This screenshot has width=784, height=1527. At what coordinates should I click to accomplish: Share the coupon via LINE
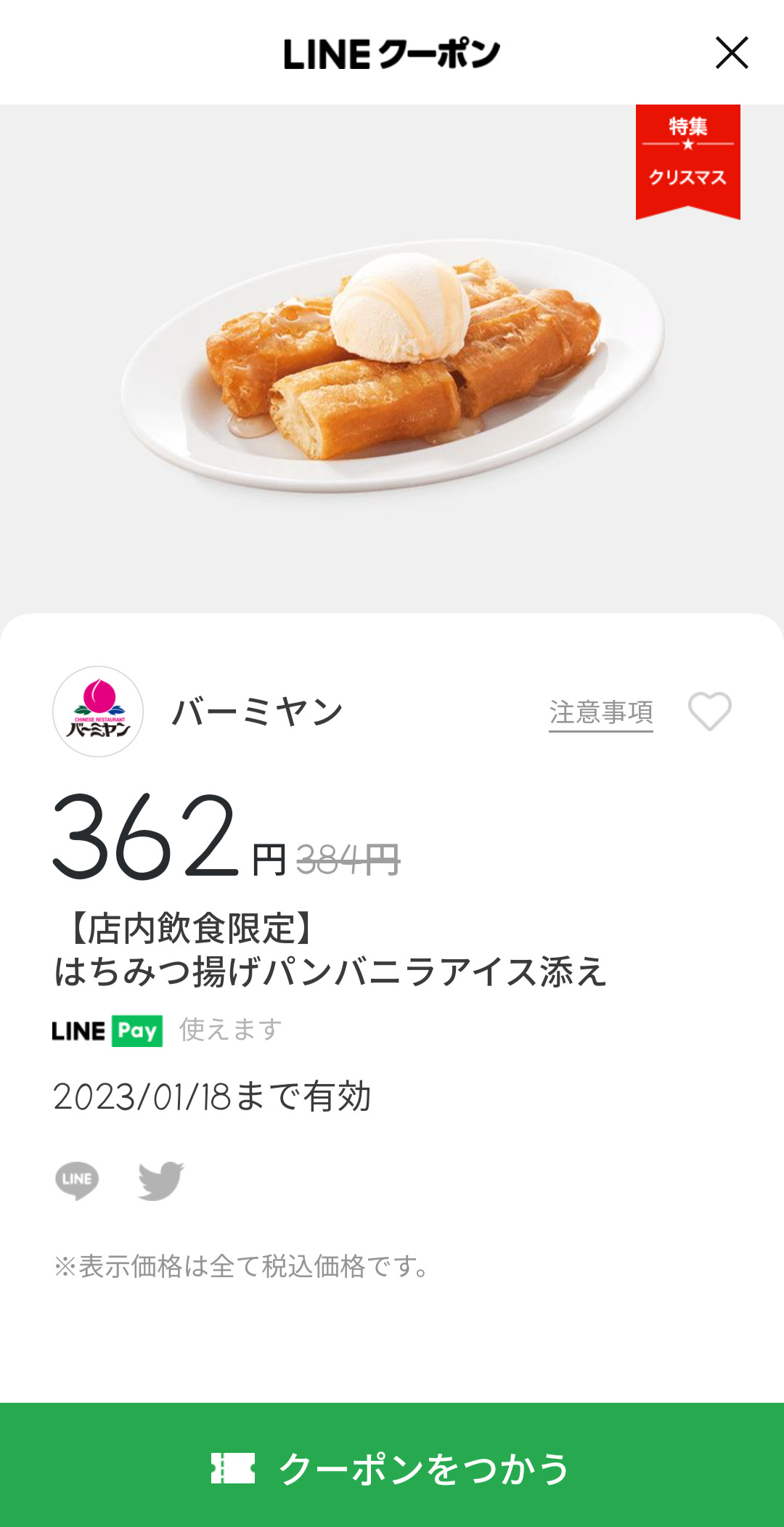(77, 1180)
